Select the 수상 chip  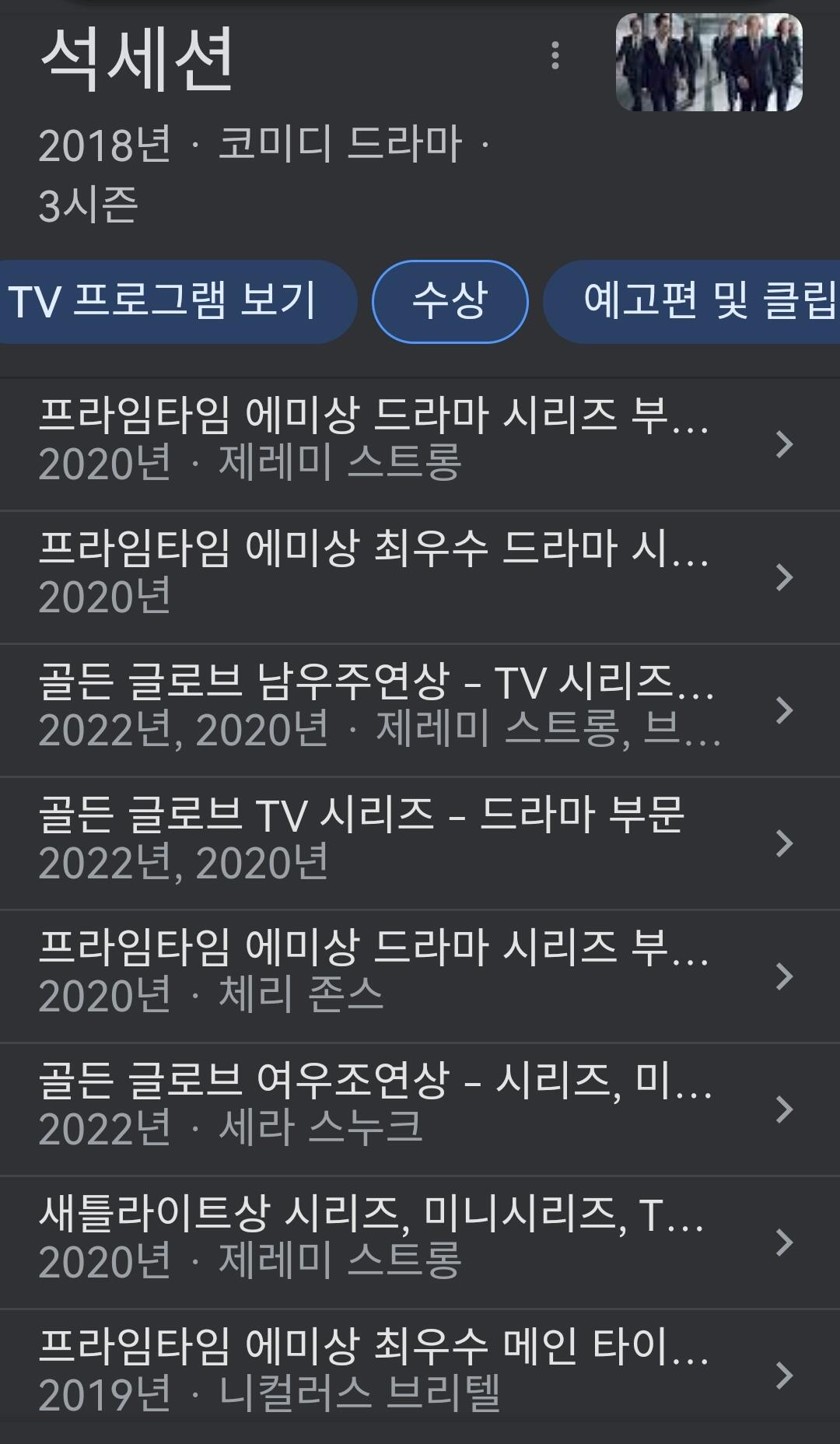(x=450, y=302)
